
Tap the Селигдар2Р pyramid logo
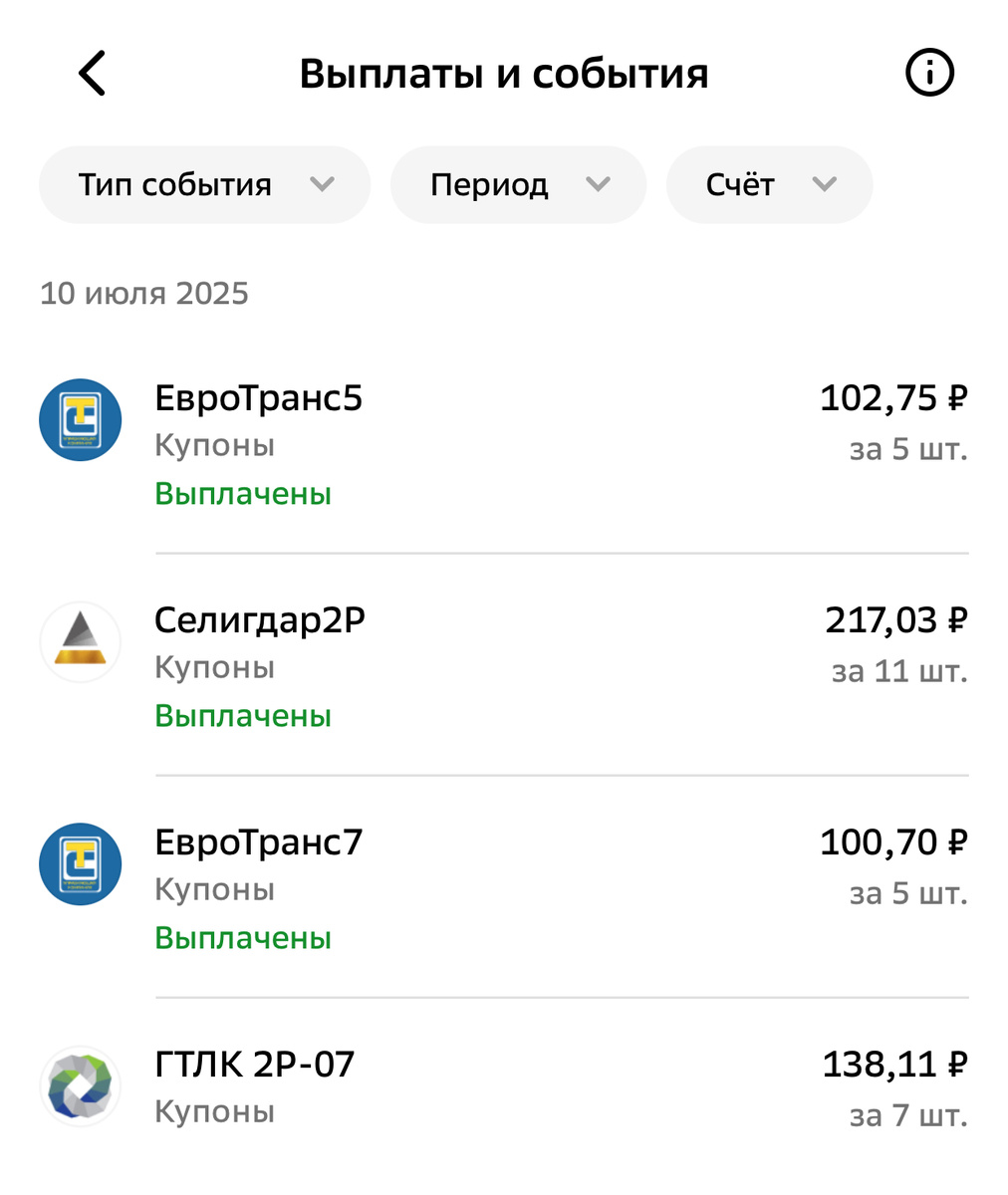(80, 642)
